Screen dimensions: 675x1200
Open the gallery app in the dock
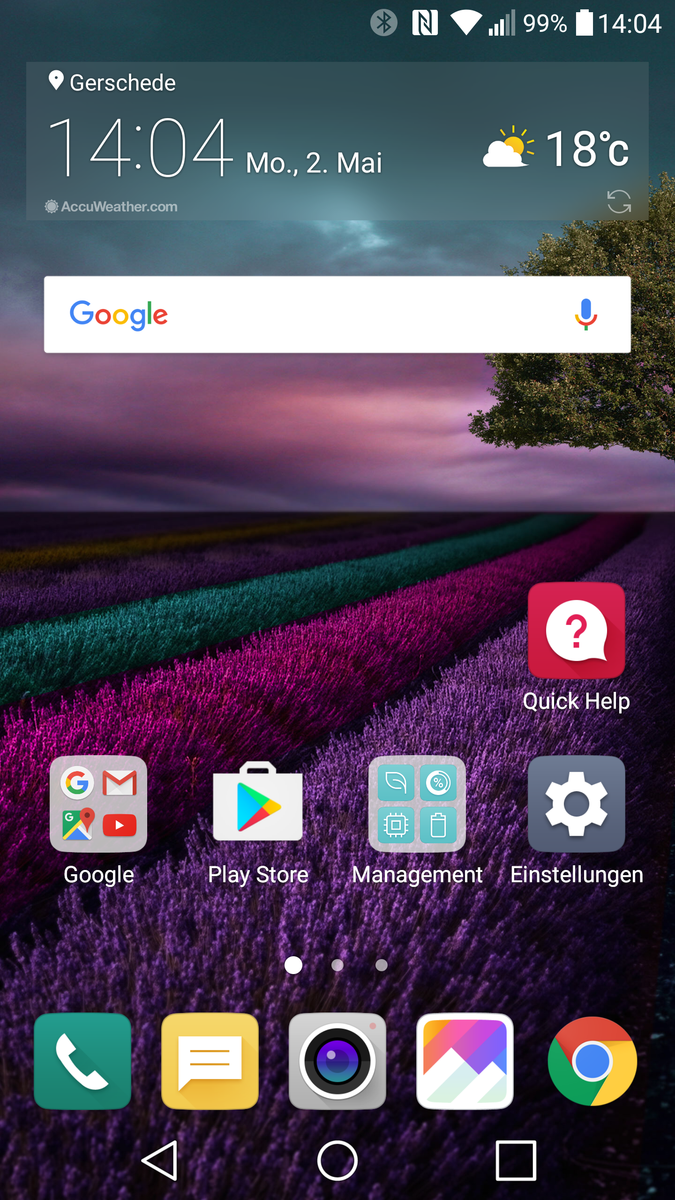point(465,1061)
